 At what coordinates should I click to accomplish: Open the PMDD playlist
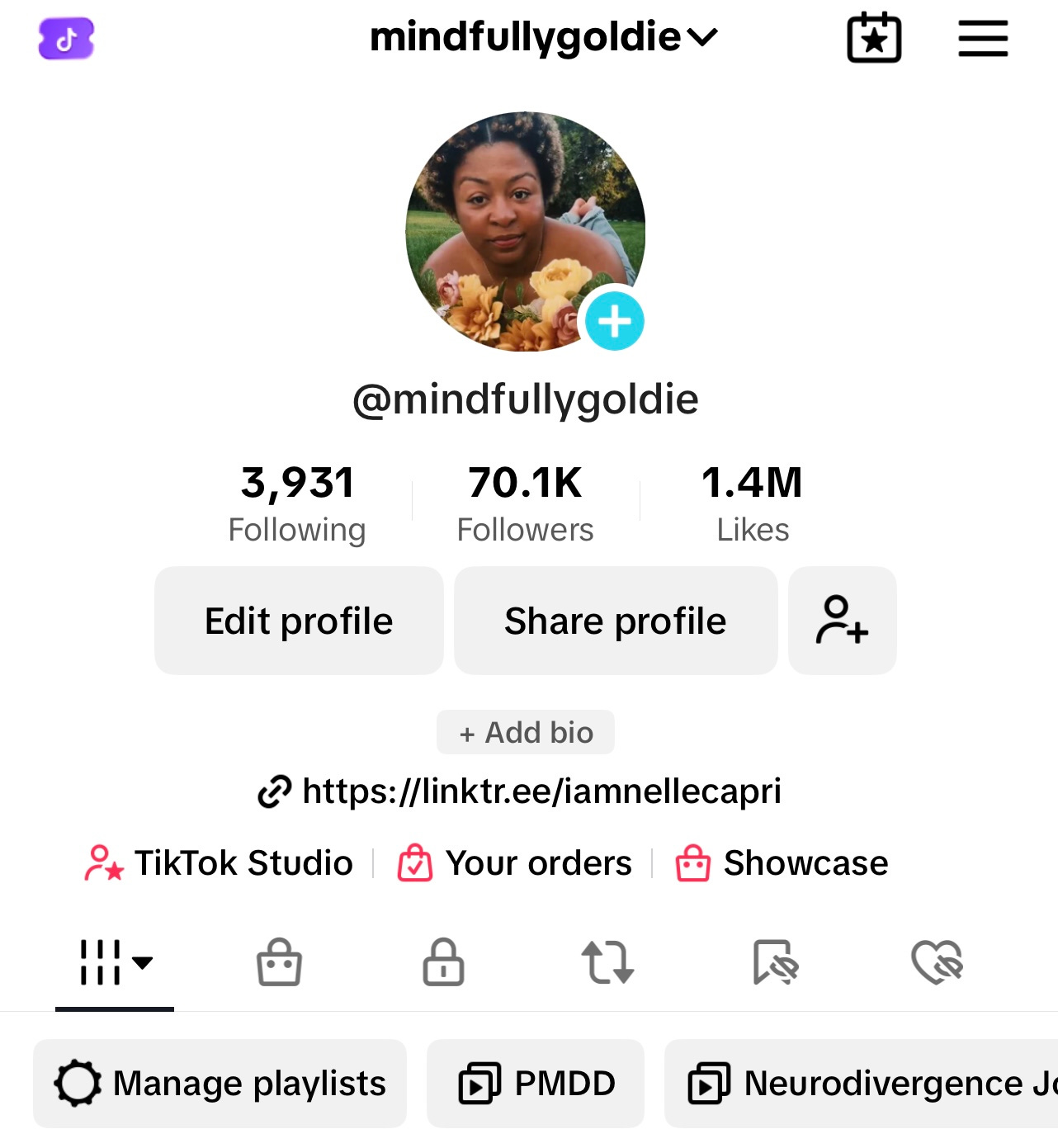[x=536, y=1084]
